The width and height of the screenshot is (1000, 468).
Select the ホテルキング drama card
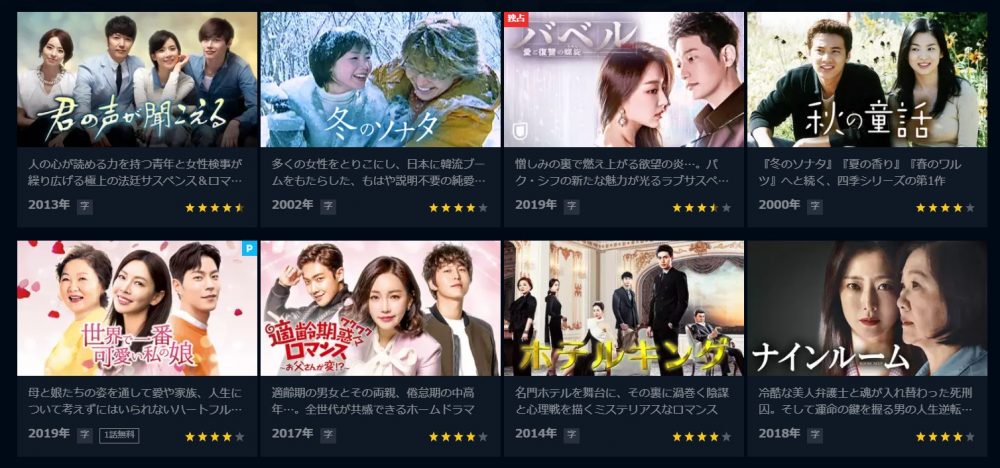coord(624,308)
